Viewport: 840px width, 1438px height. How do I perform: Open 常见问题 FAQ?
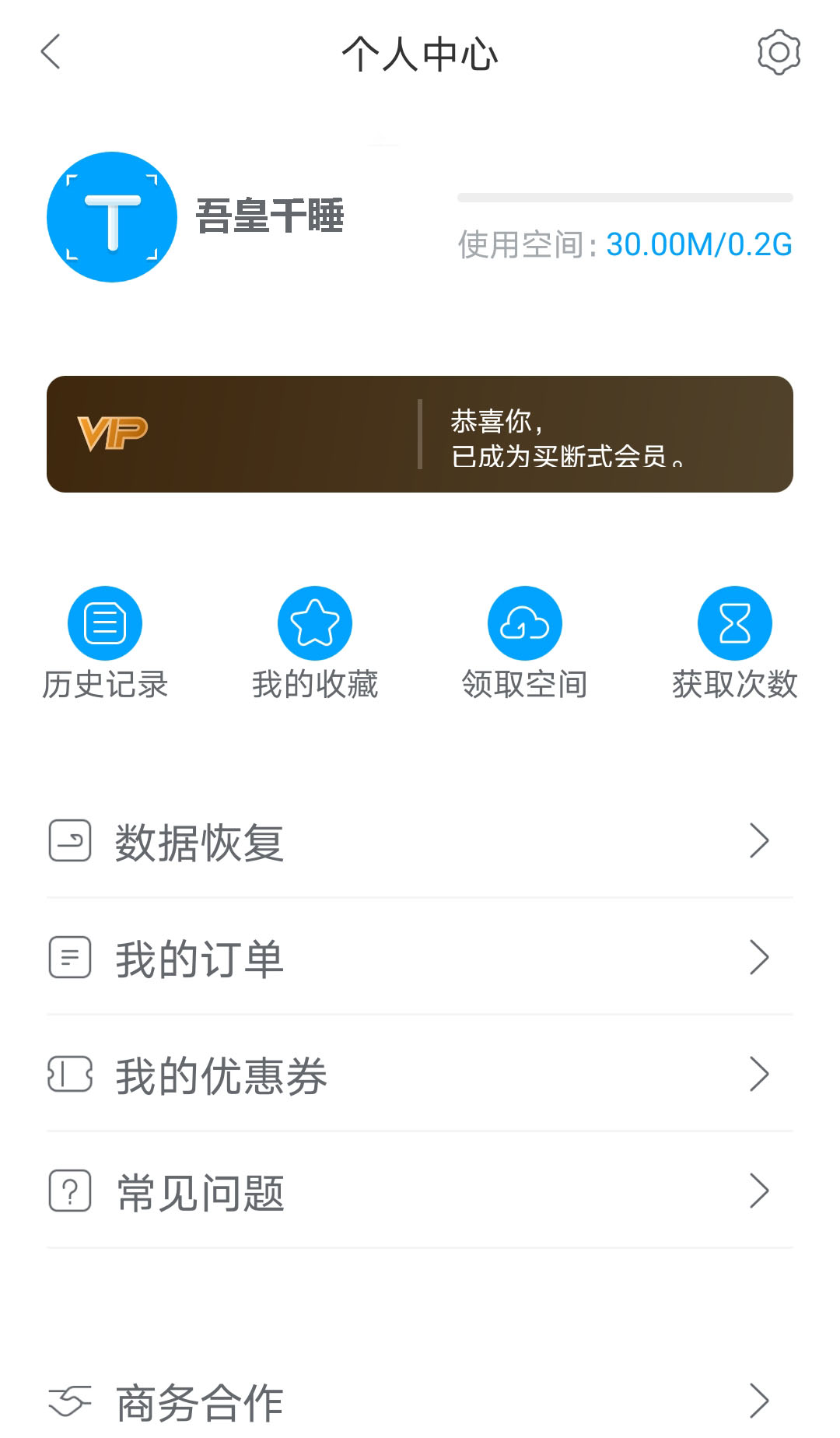tap(420, 1191)
